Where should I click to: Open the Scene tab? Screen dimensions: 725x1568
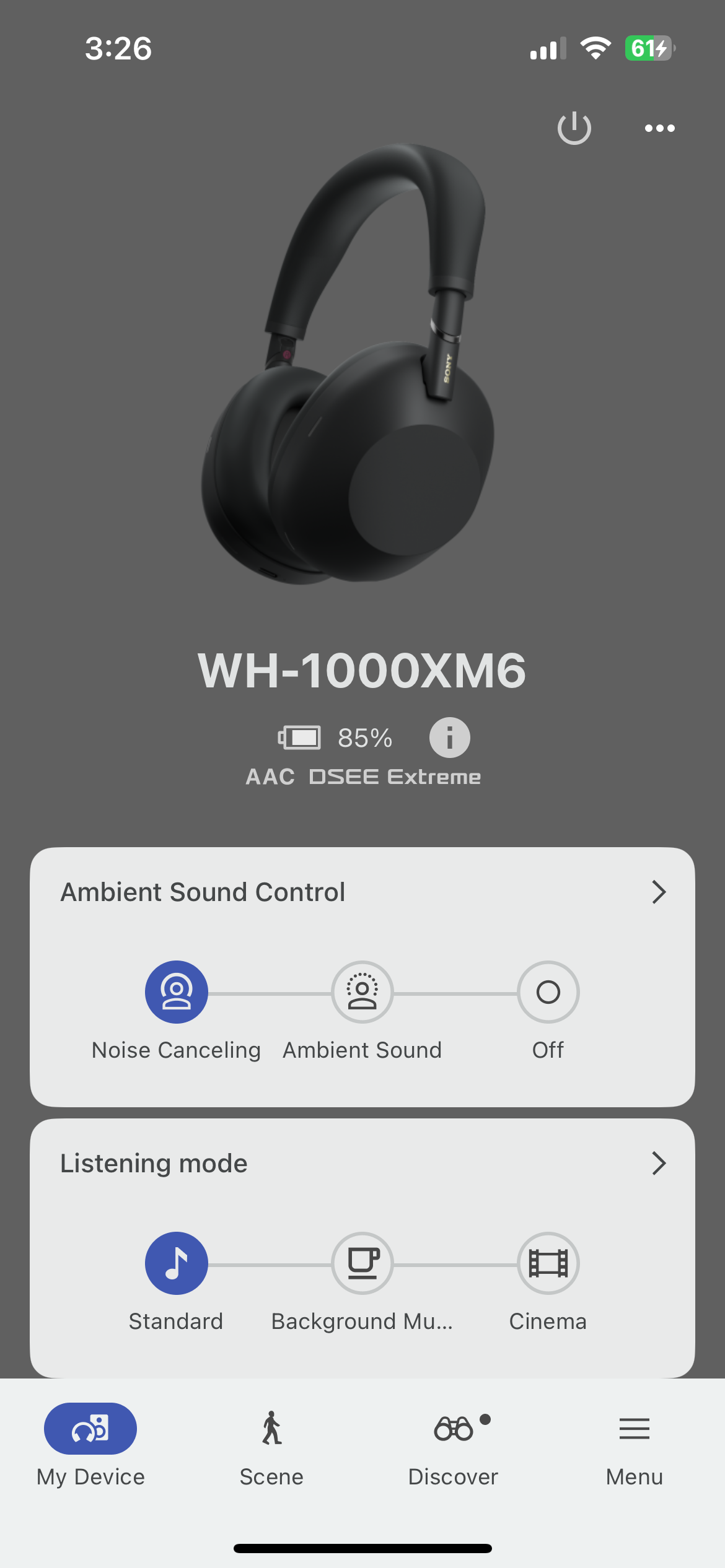[x=271, y=1446]
